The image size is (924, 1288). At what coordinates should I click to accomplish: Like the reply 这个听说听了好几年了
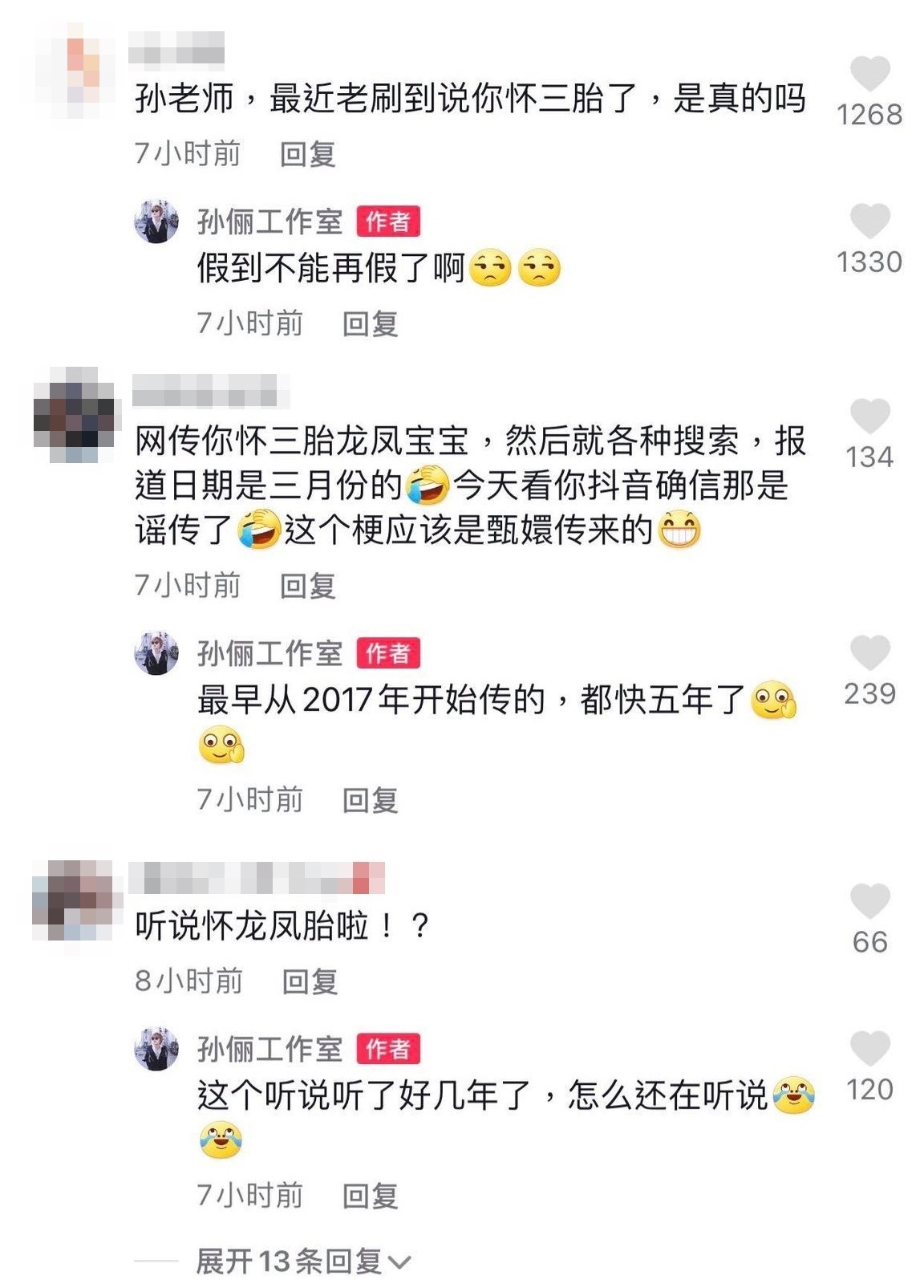coord(869,1048)
